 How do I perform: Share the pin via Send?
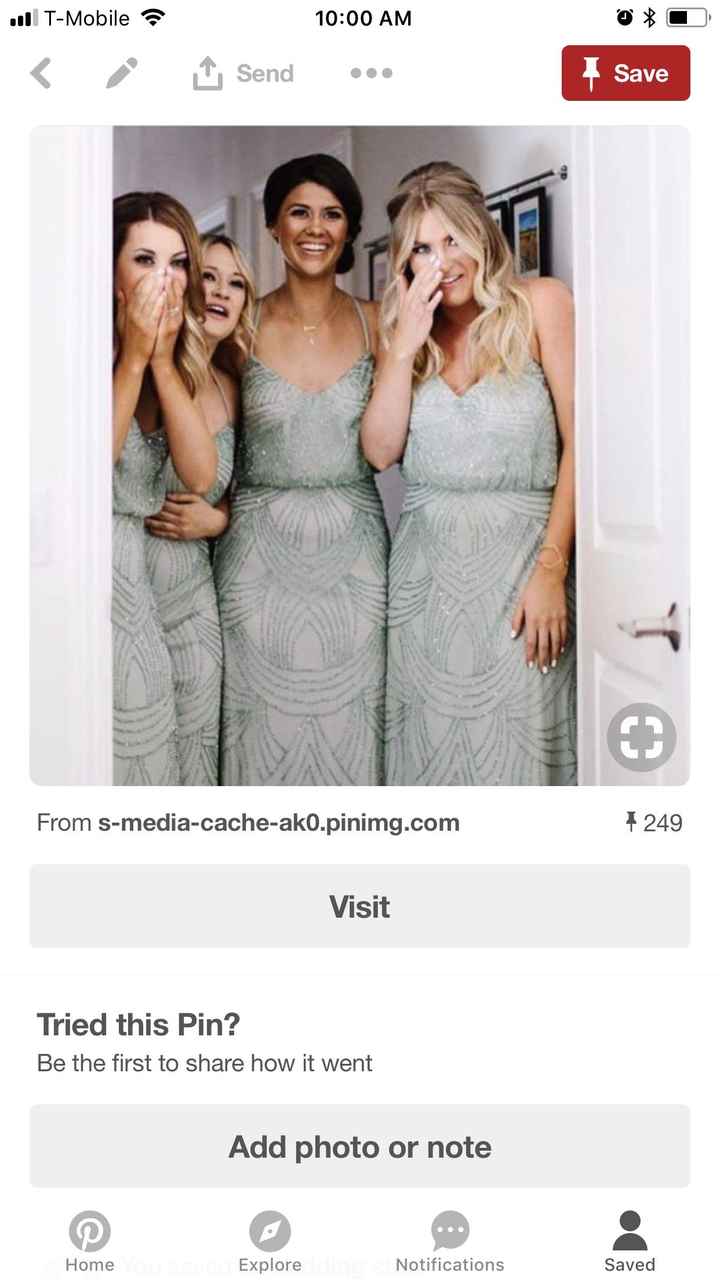pyautogui.click(x=241, y=72)
